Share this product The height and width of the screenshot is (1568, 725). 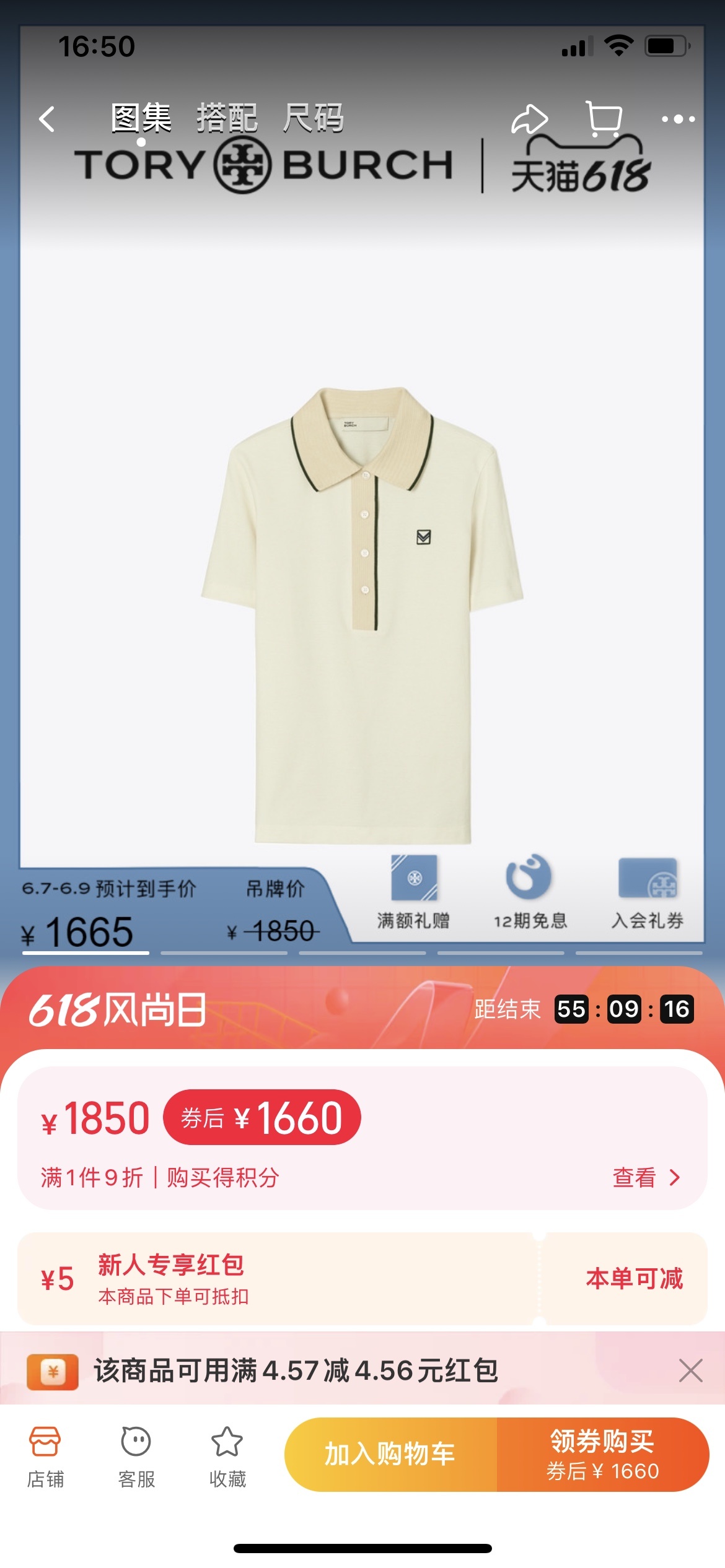(529, 119)
